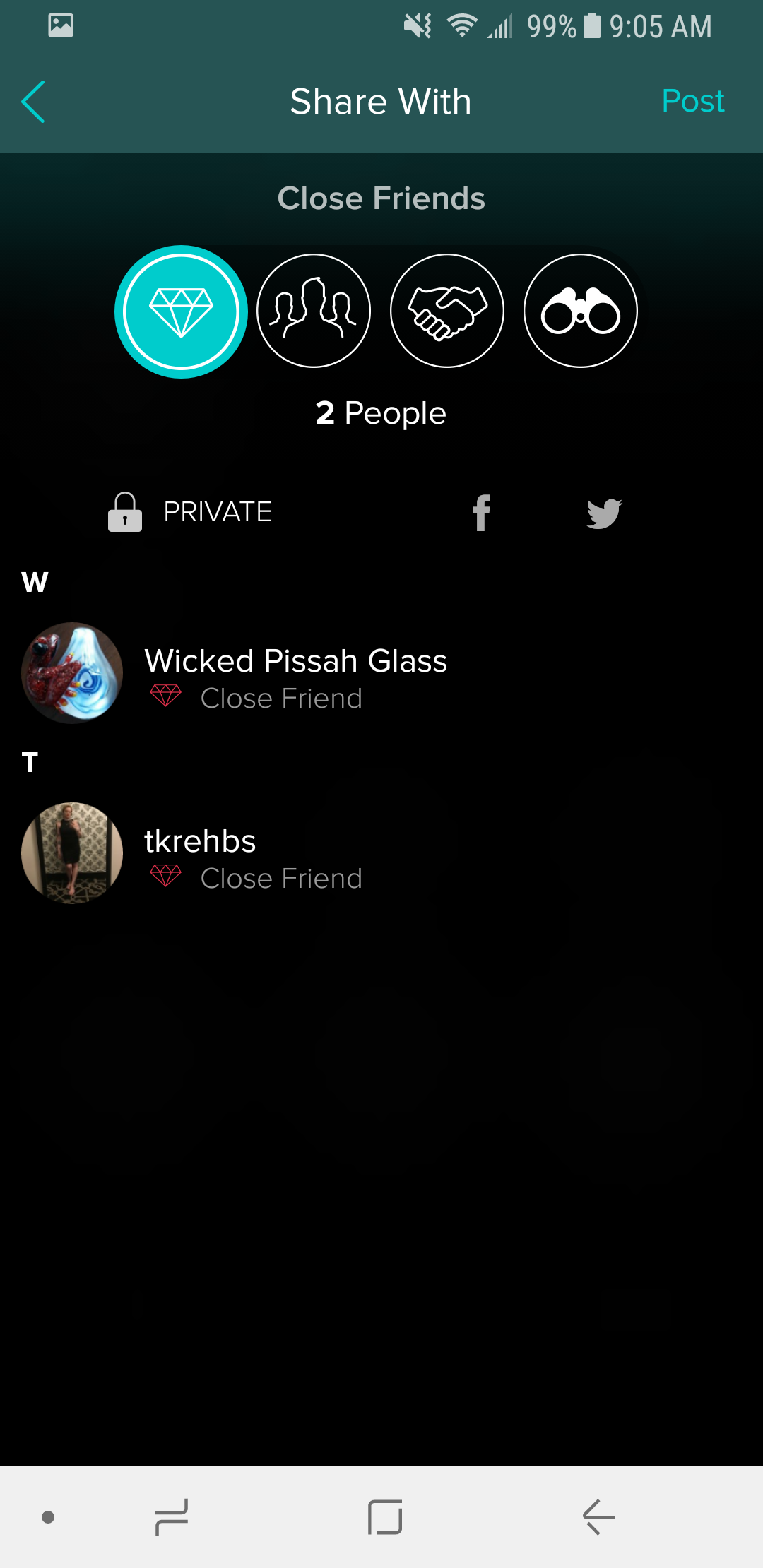763x1568 pixels.
Task: Choose the group-of-people Friends audience icon
Action: coord(314,311)
